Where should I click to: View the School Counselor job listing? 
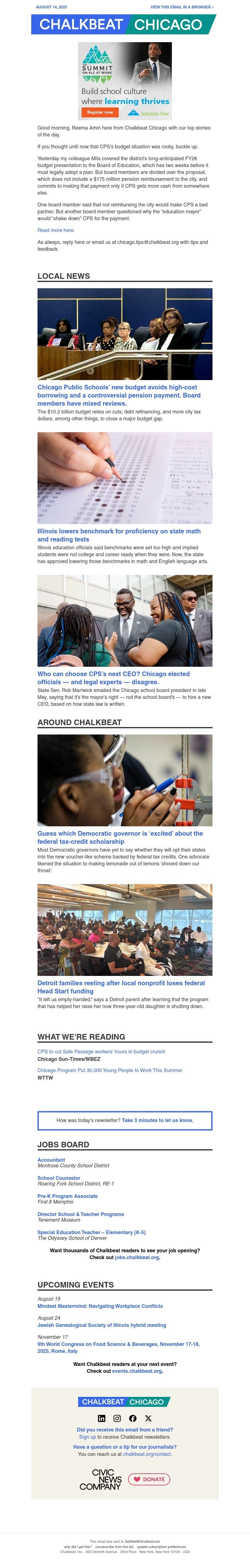coord(58,1178)
